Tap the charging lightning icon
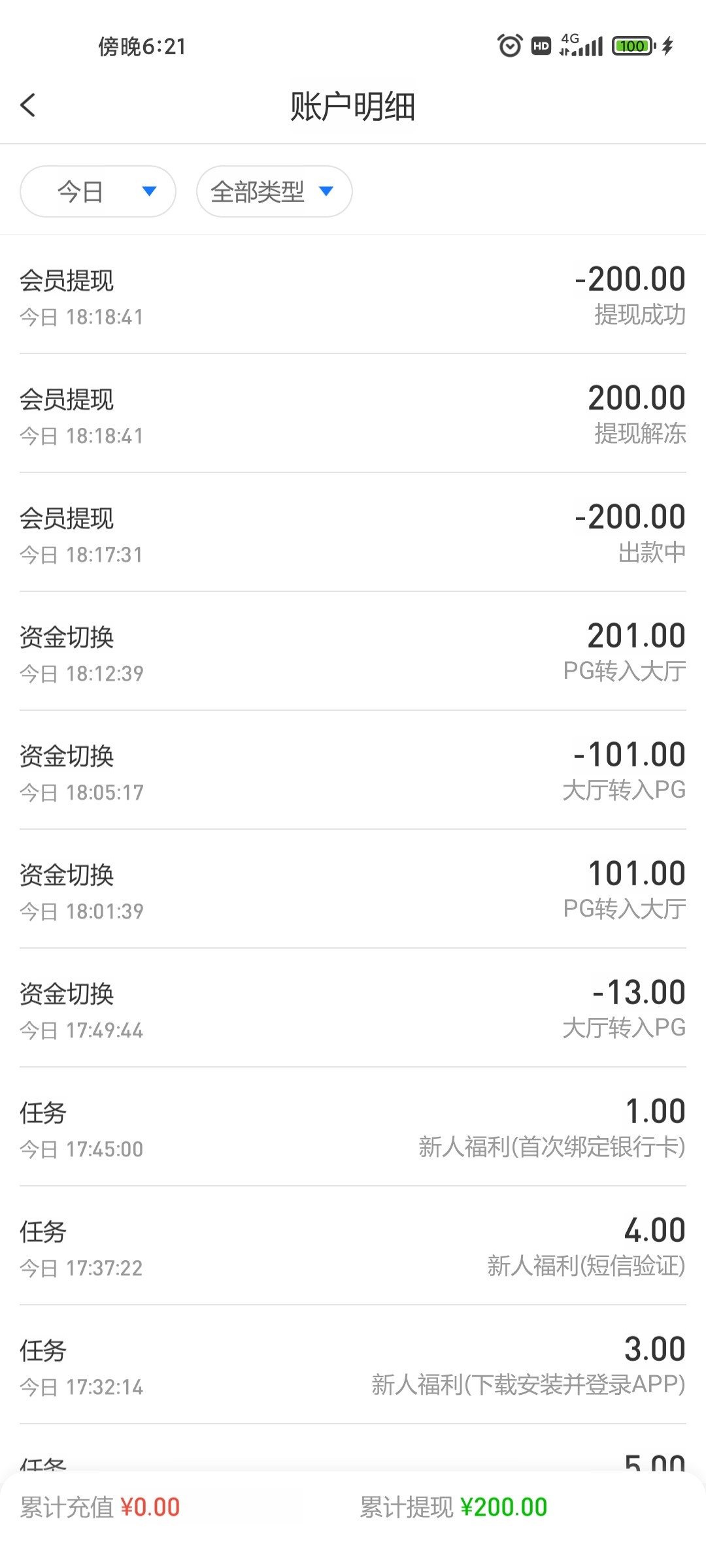This screenshot has height=1568, width=706. (667, 46)
